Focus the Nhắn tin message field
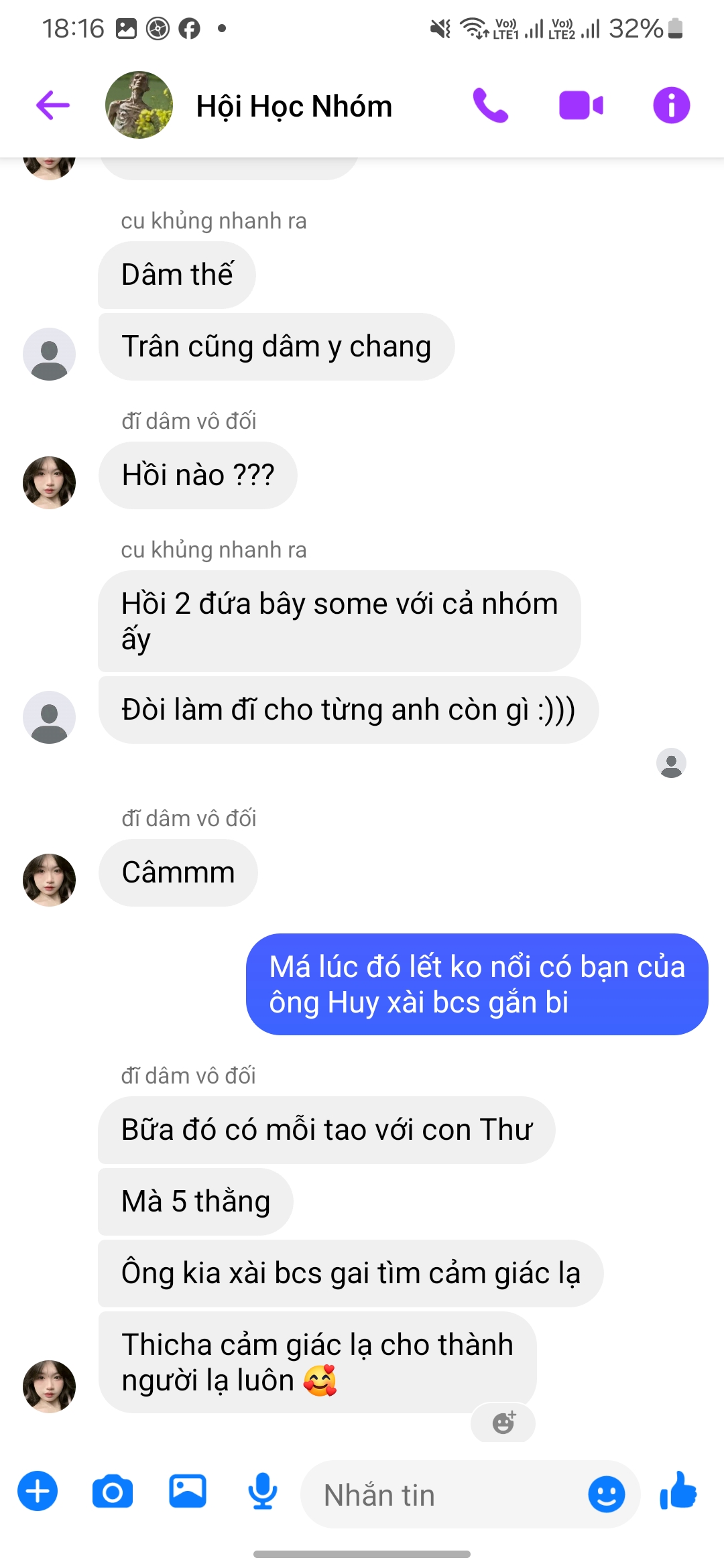 click(x=442, y=1494)
